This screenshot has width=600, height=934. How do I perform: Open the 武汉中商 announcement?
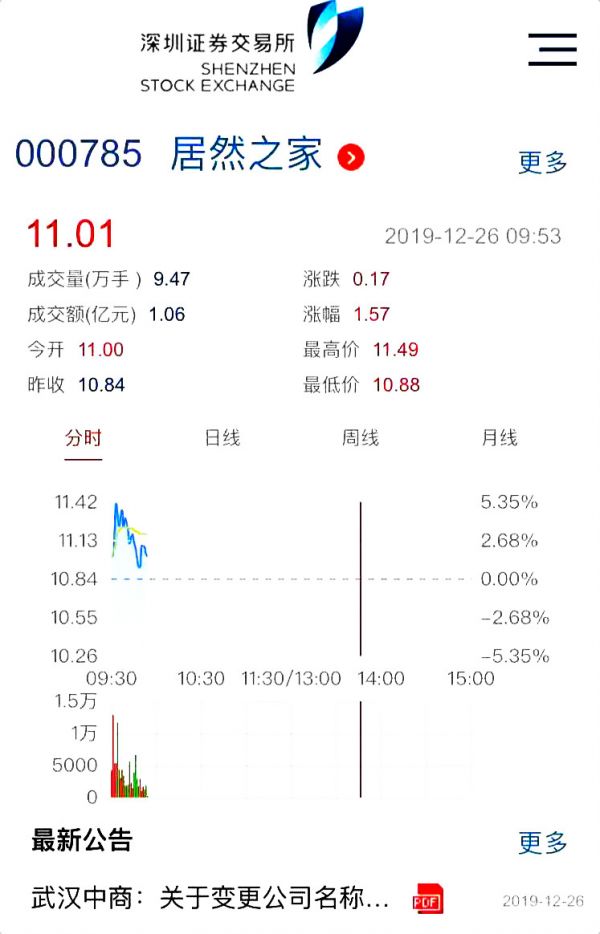point(210,898)
